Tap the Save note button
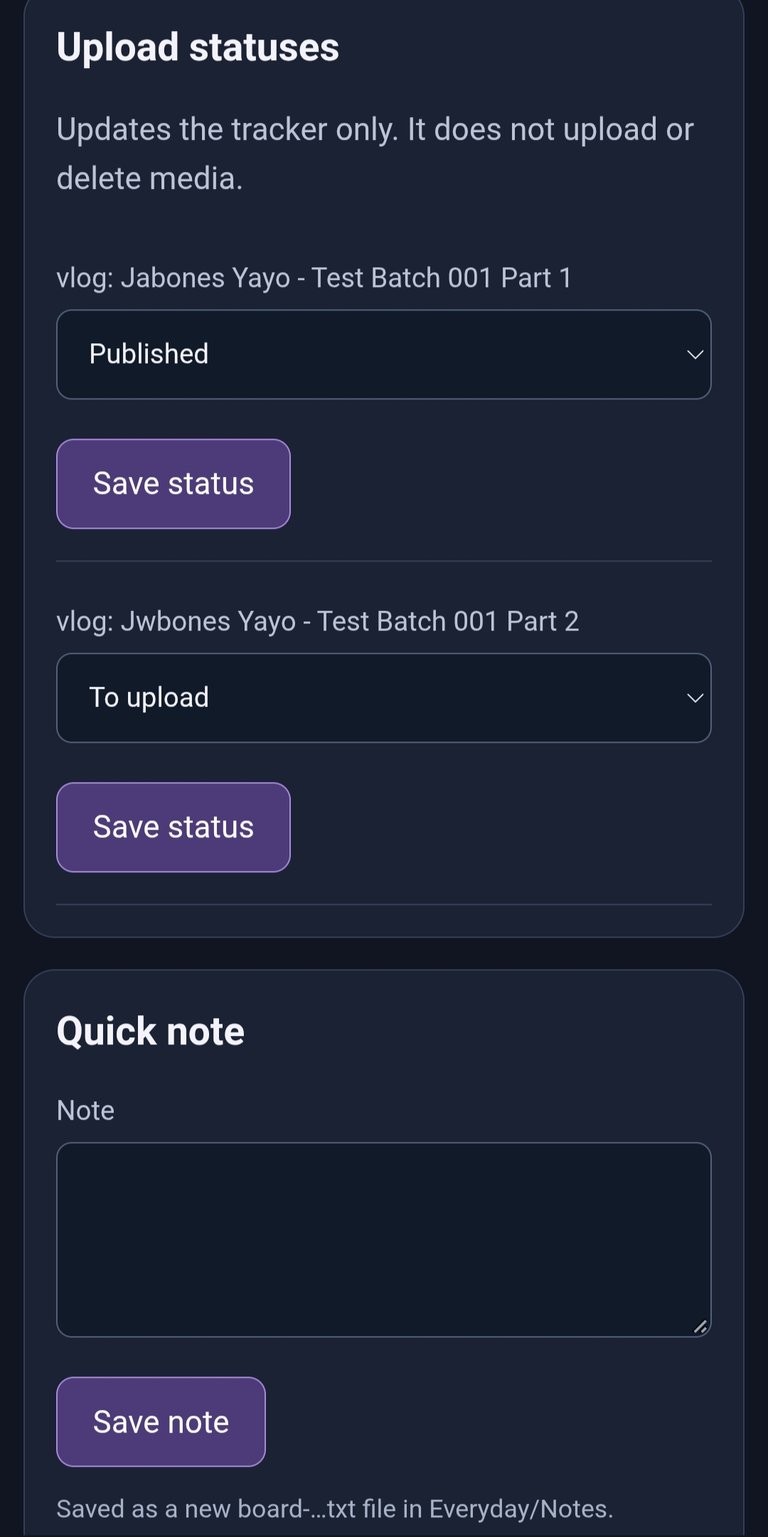 (161, 1422)
